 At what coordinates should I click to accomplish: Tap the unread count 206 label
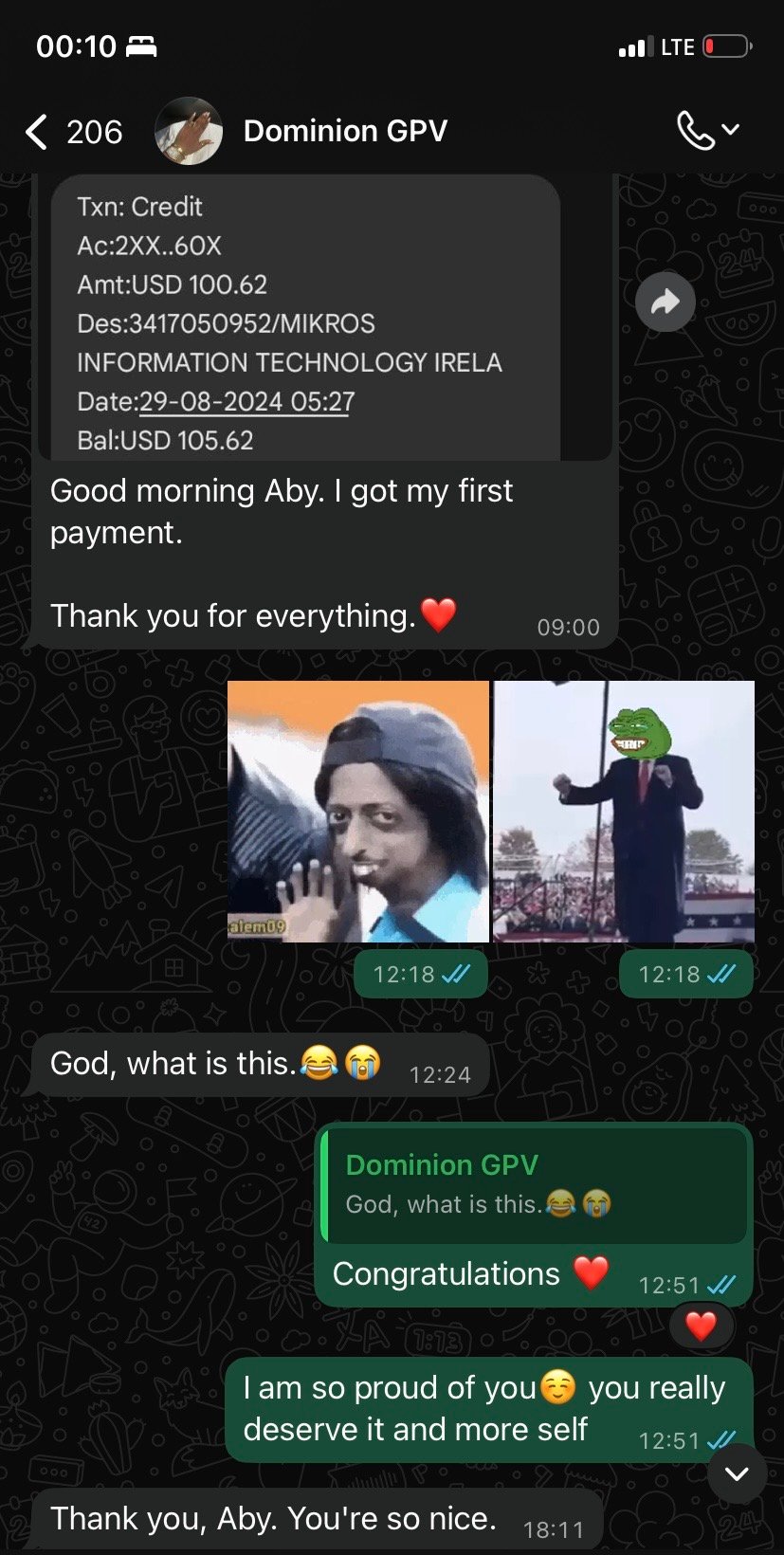coord(93,133)
